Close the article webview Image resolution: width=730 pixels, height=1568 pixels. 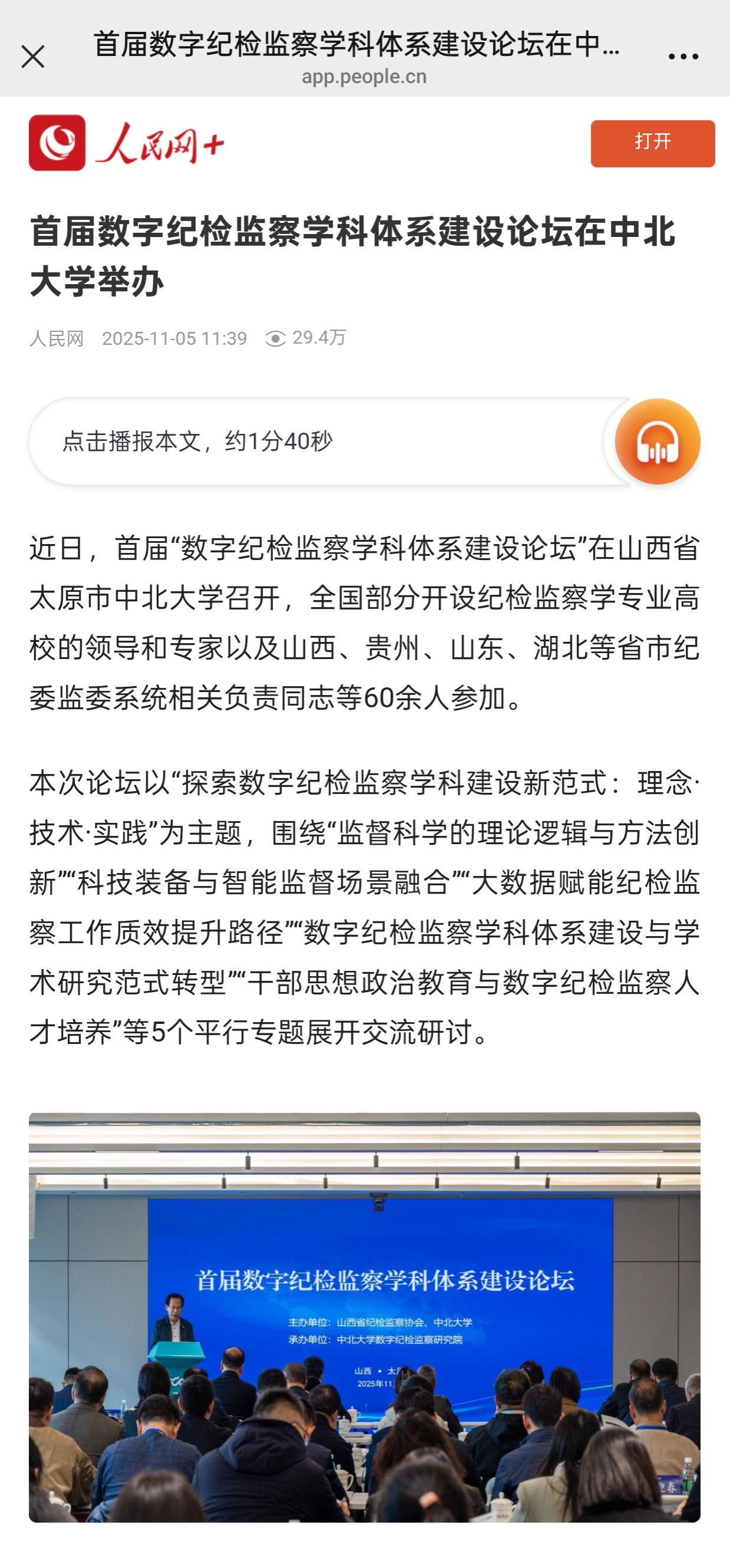click(33, 57)
